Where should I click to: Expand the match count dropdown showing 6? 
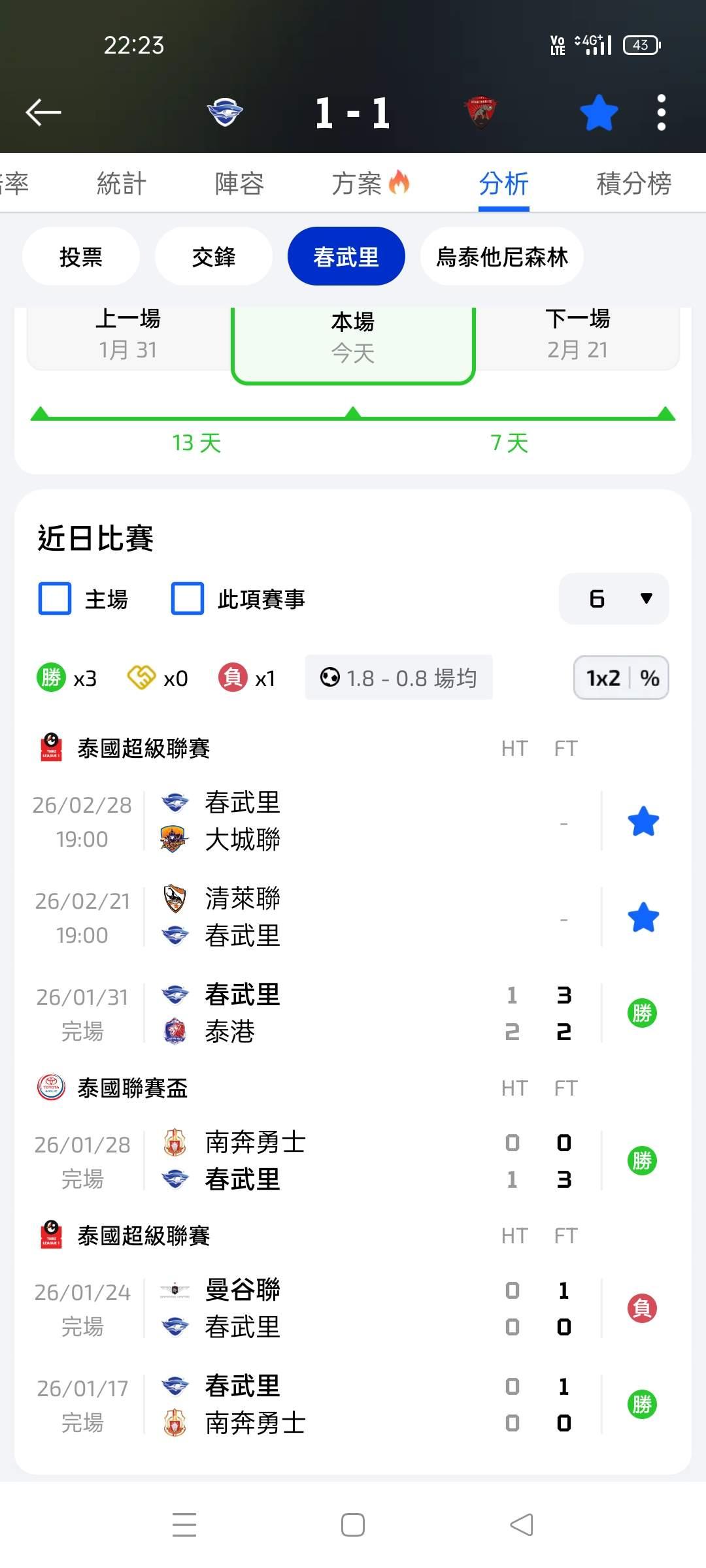[614, 598]
